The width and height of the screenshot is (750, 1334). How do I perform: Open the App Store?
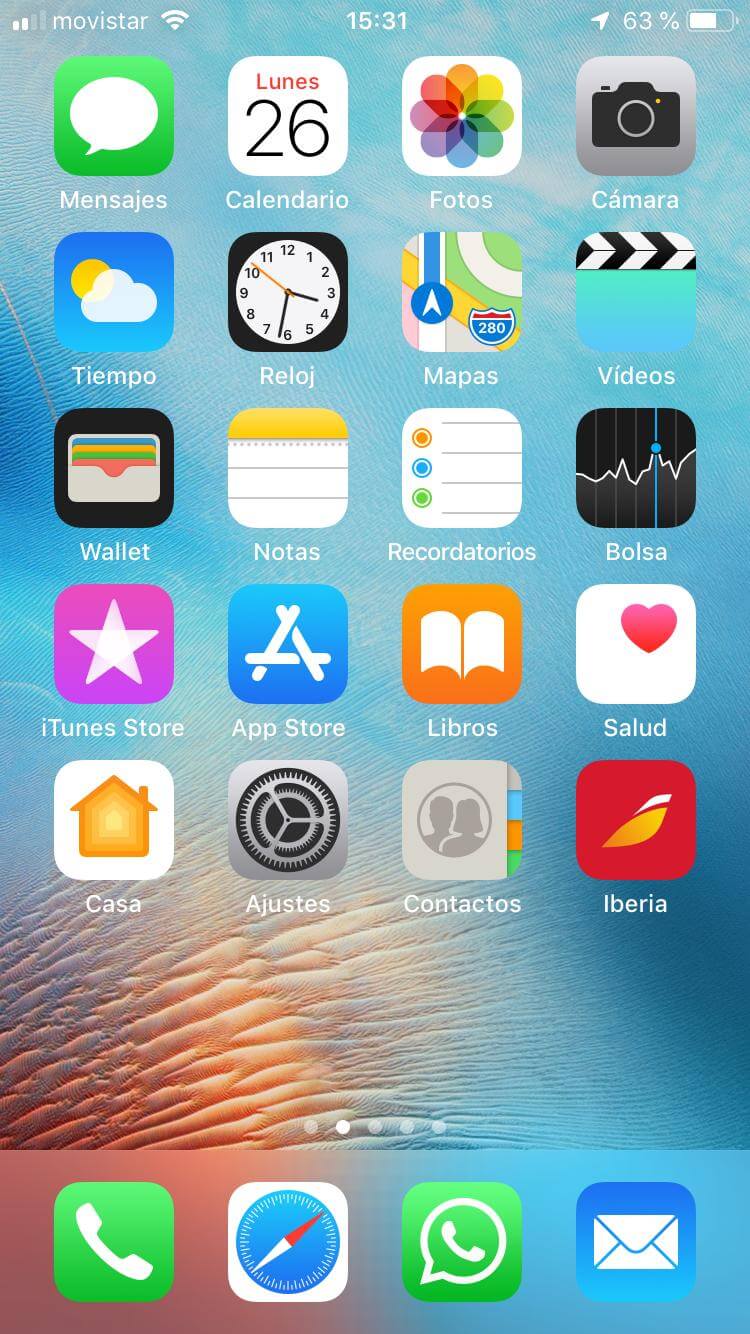[288, 644]
